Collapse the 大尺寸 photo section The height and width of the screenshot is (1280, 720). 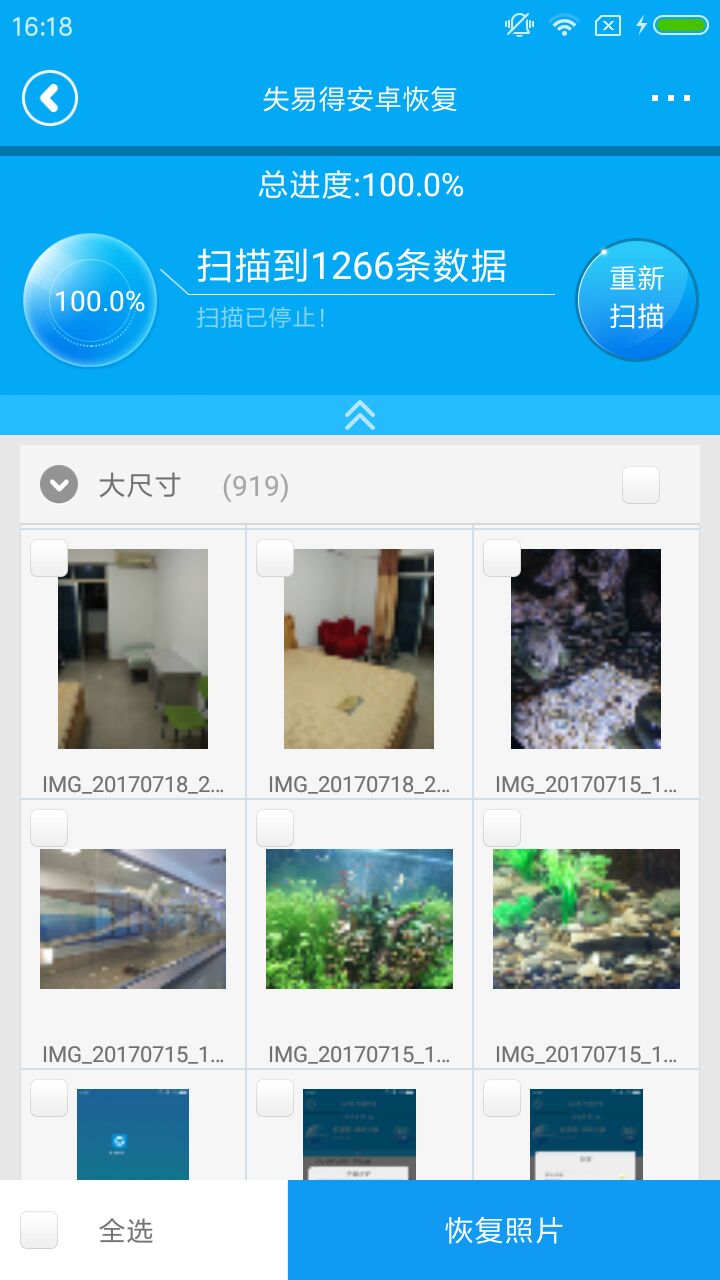[x=59, y=485]
